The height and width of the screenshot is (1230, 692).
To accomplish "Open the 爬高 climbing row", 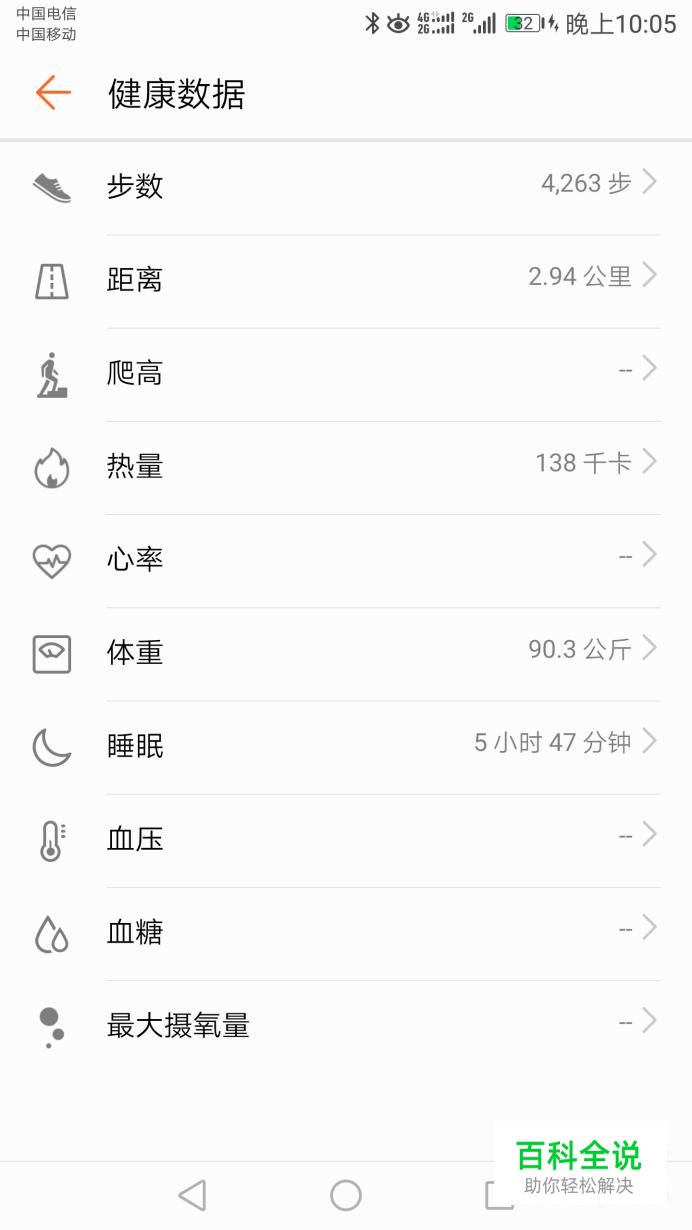I will click(346, 374).
